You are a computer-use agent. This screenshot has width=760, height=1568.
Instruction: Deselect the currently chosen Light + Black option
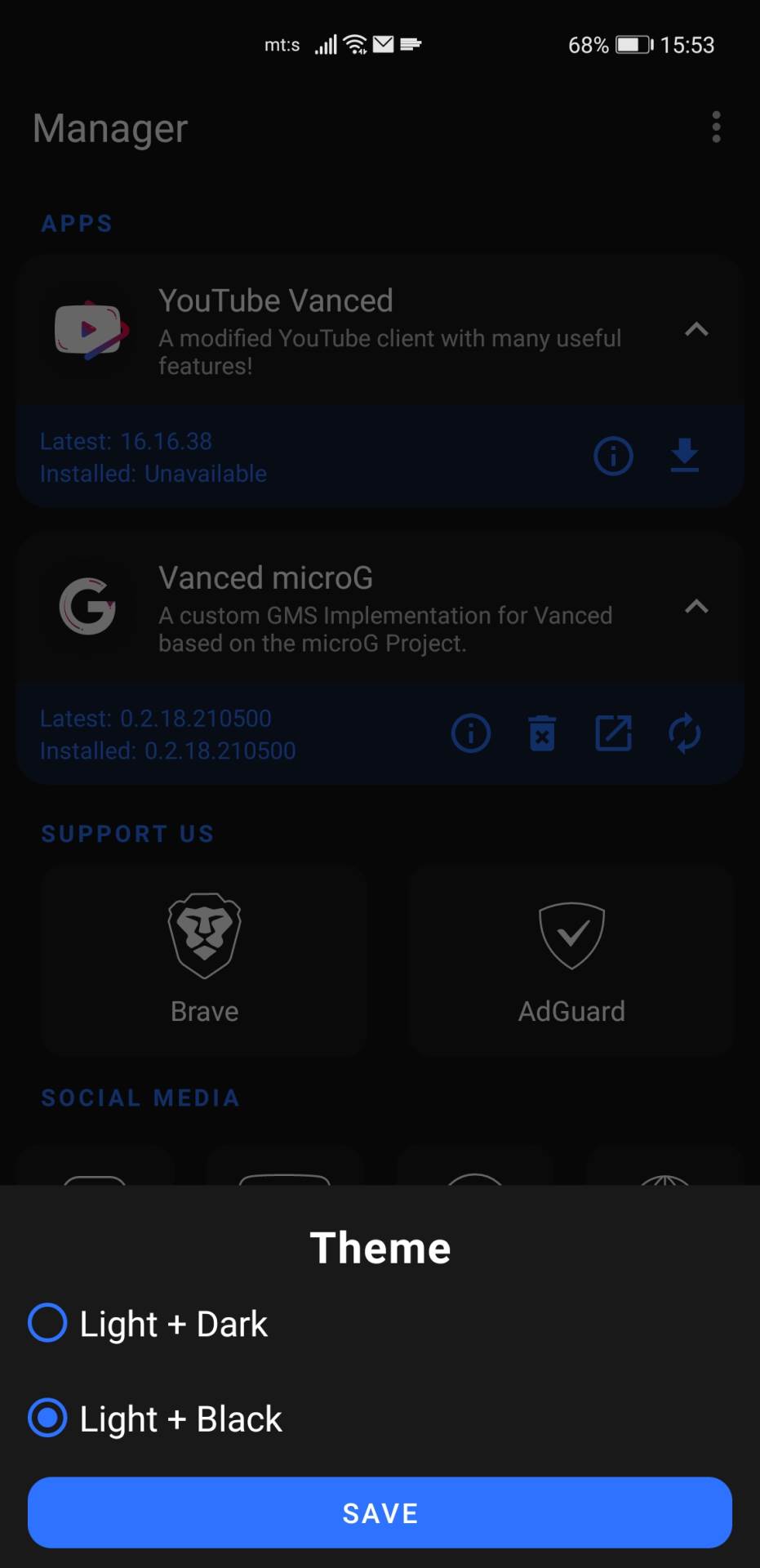pos(47,1419)
